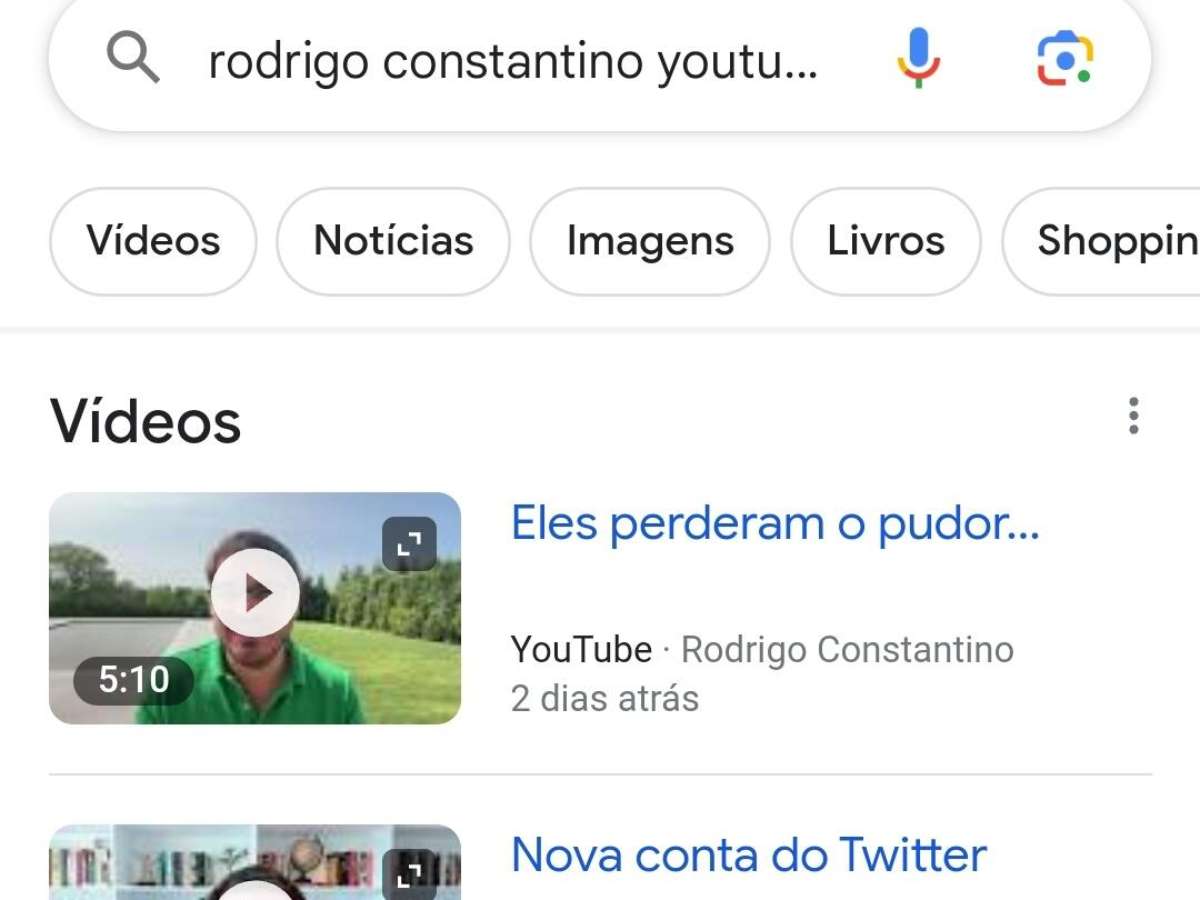
Task: Choose the Livros filter chip
Action: point(885,241)
